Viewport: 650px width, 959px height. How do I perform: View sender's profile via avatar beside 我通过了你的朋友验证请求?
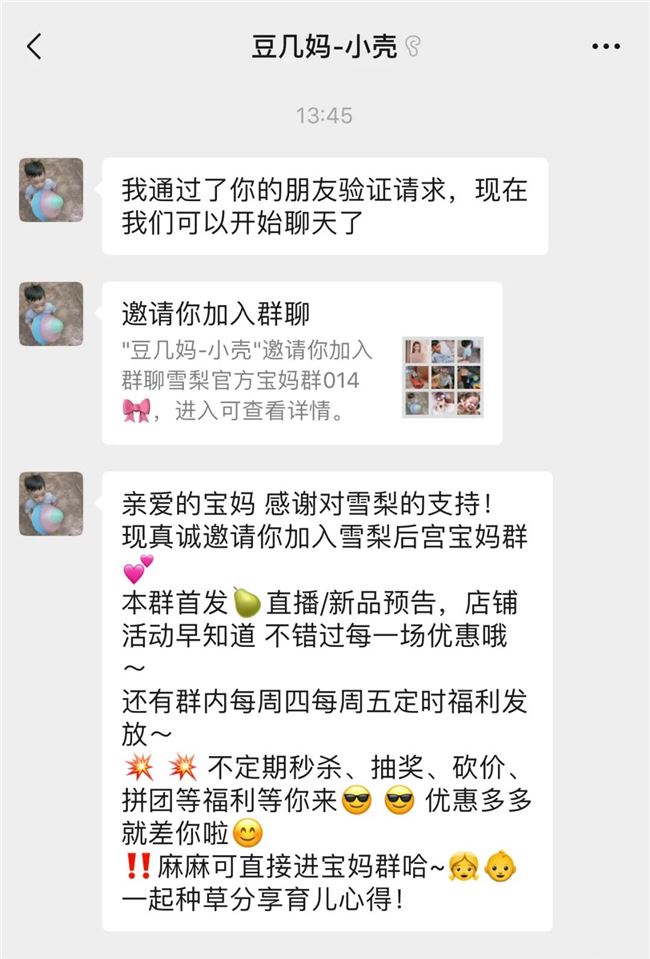tap(51, 189)
